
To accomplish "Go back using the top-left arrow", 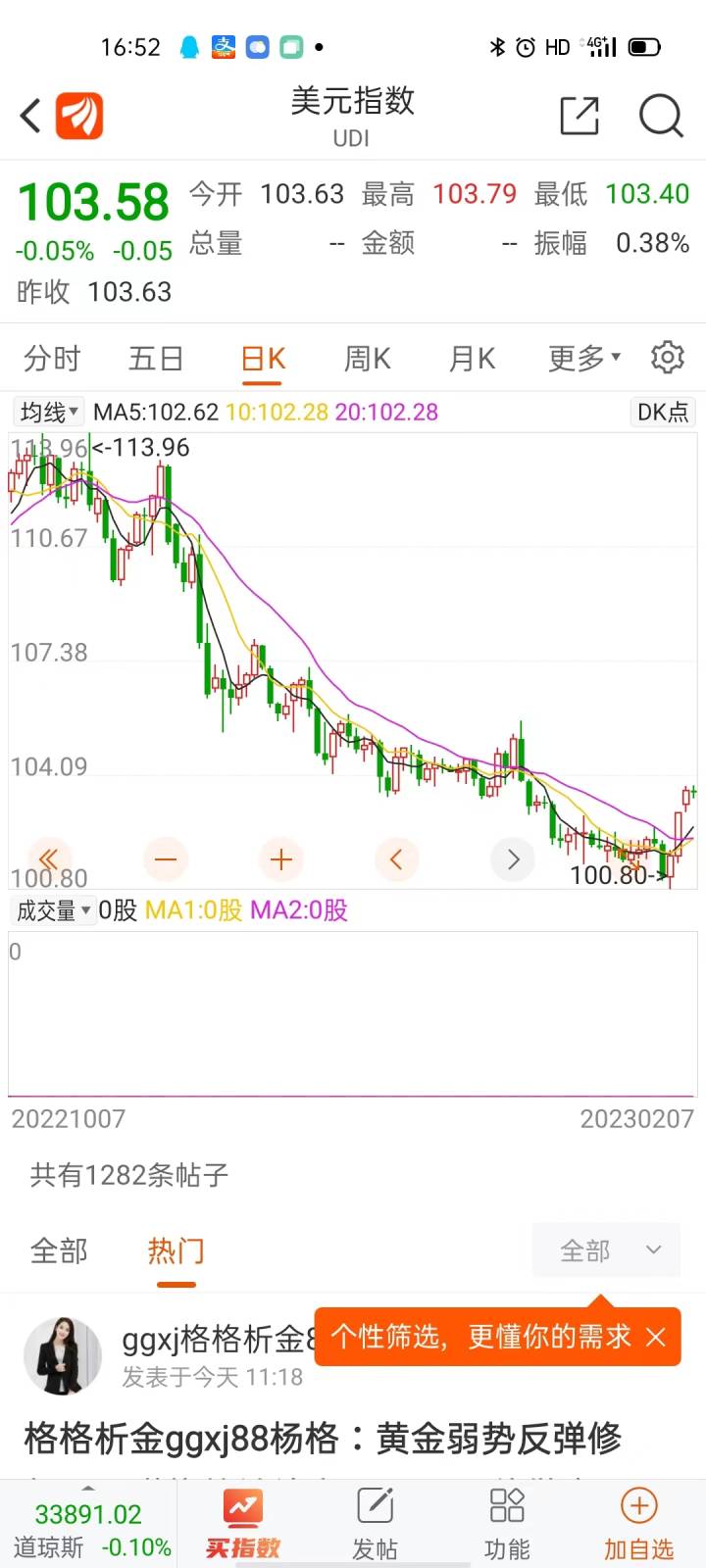I will [x=31, y=116].
